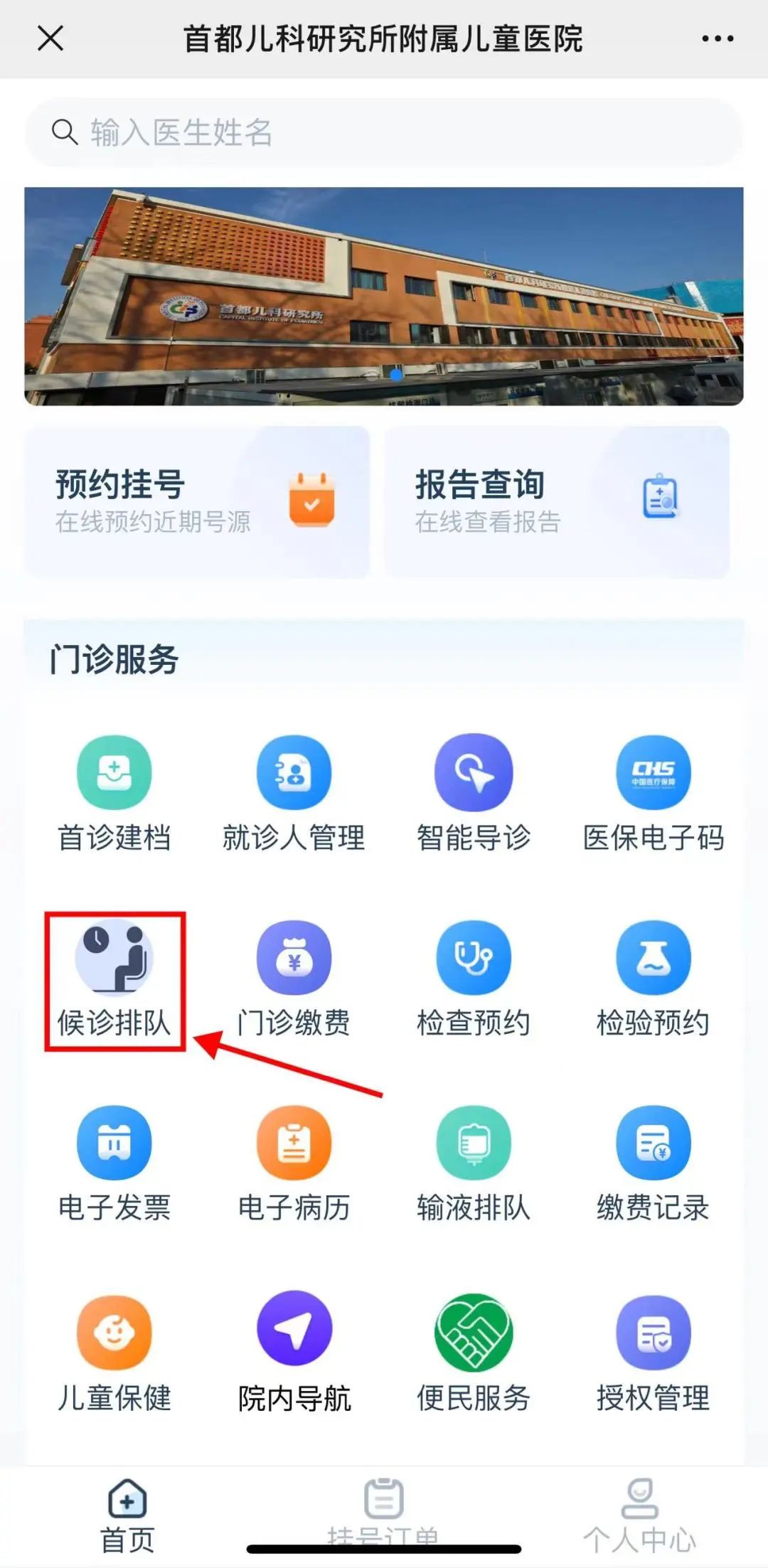The width and height of the screenshot is (768, 1568).
Task: Tap the doctor name search field
Action: [384, 133]
